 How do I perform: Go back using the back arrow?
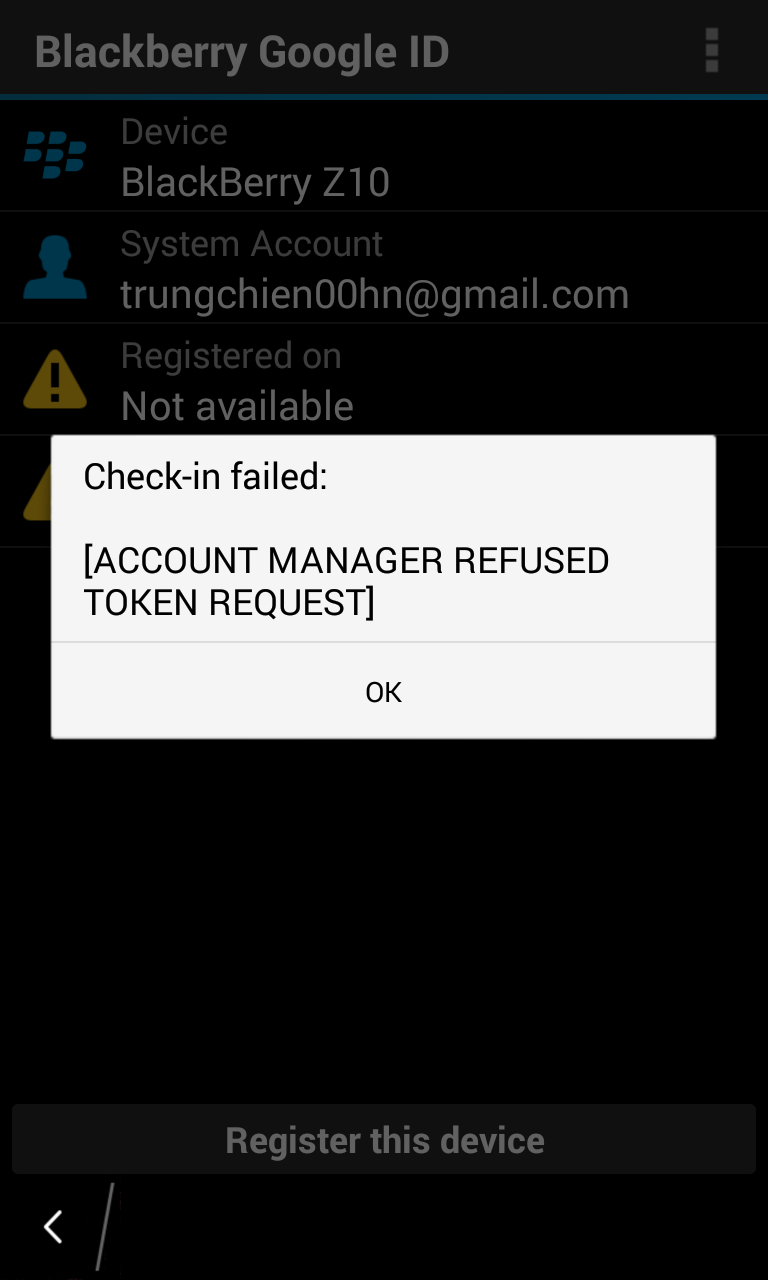pos(53,1226)
